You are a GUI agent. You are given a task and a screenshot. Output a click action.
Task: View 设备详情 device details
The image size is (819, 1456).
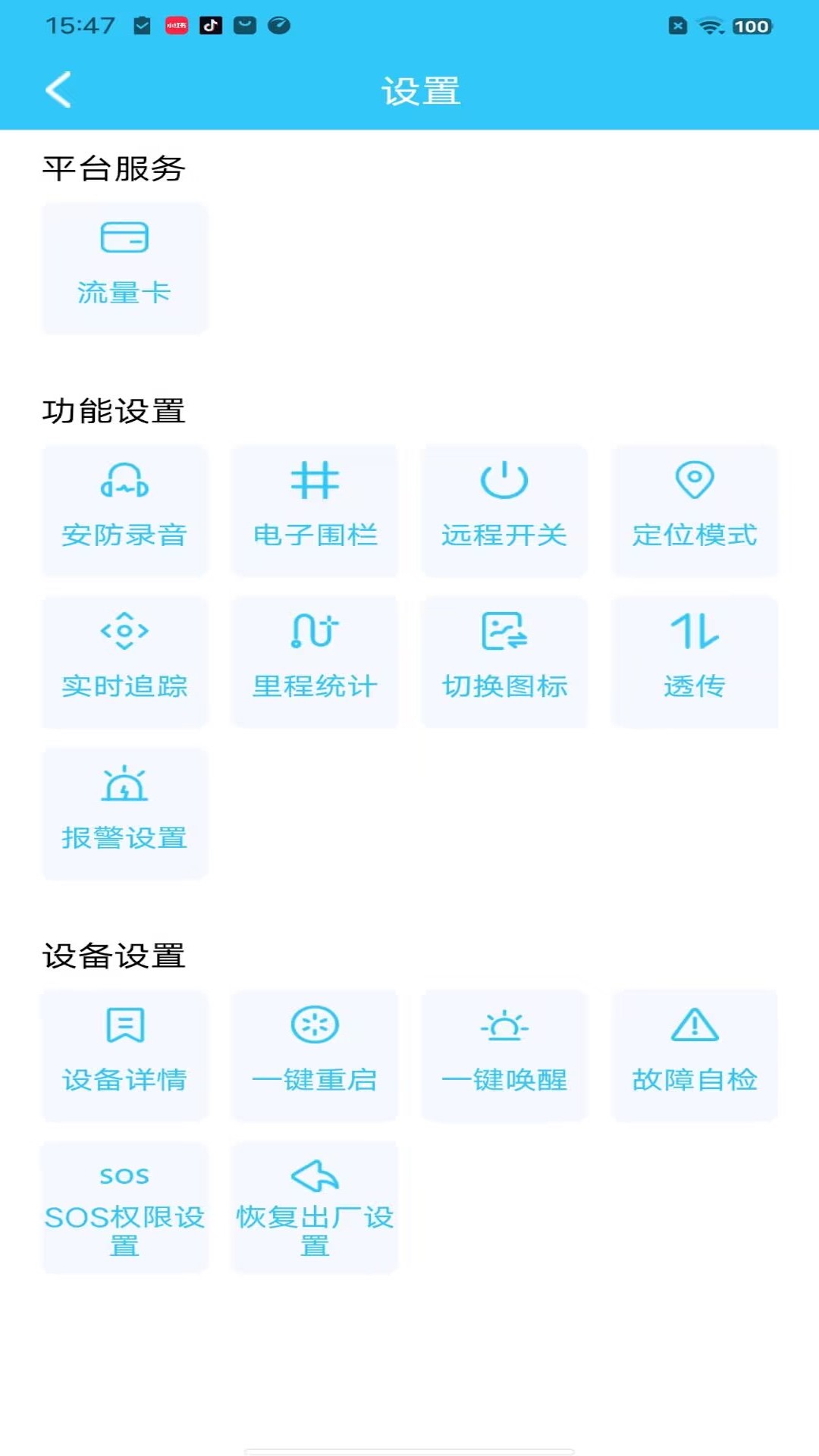[x=125, y=1054]
